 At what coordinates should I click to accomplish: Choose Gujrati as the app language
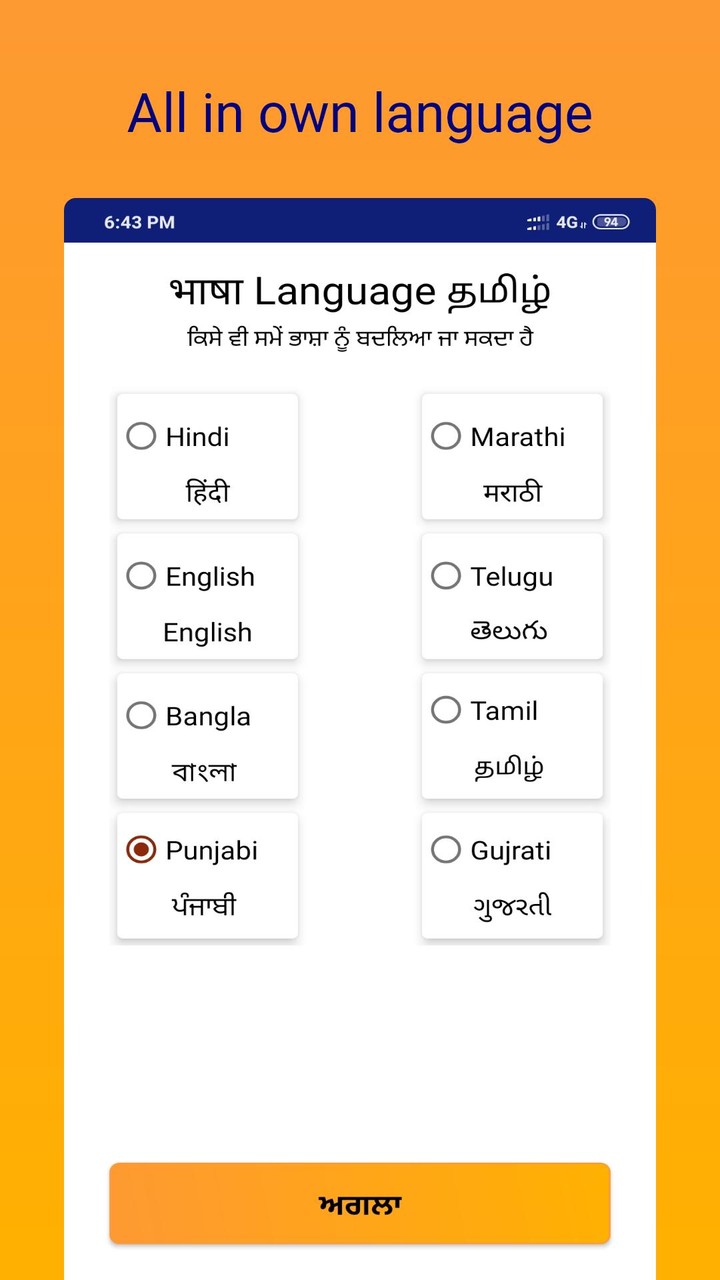tap(445, 849)
